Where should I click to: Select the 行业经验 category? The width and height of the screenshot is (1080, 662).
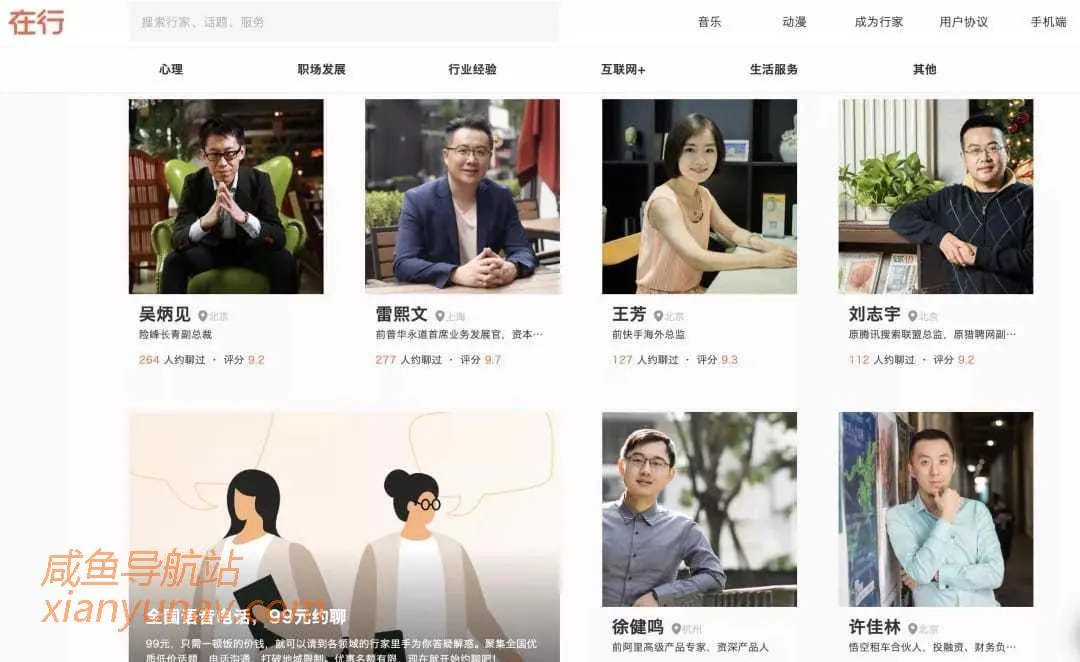click(x=472, y=70)
